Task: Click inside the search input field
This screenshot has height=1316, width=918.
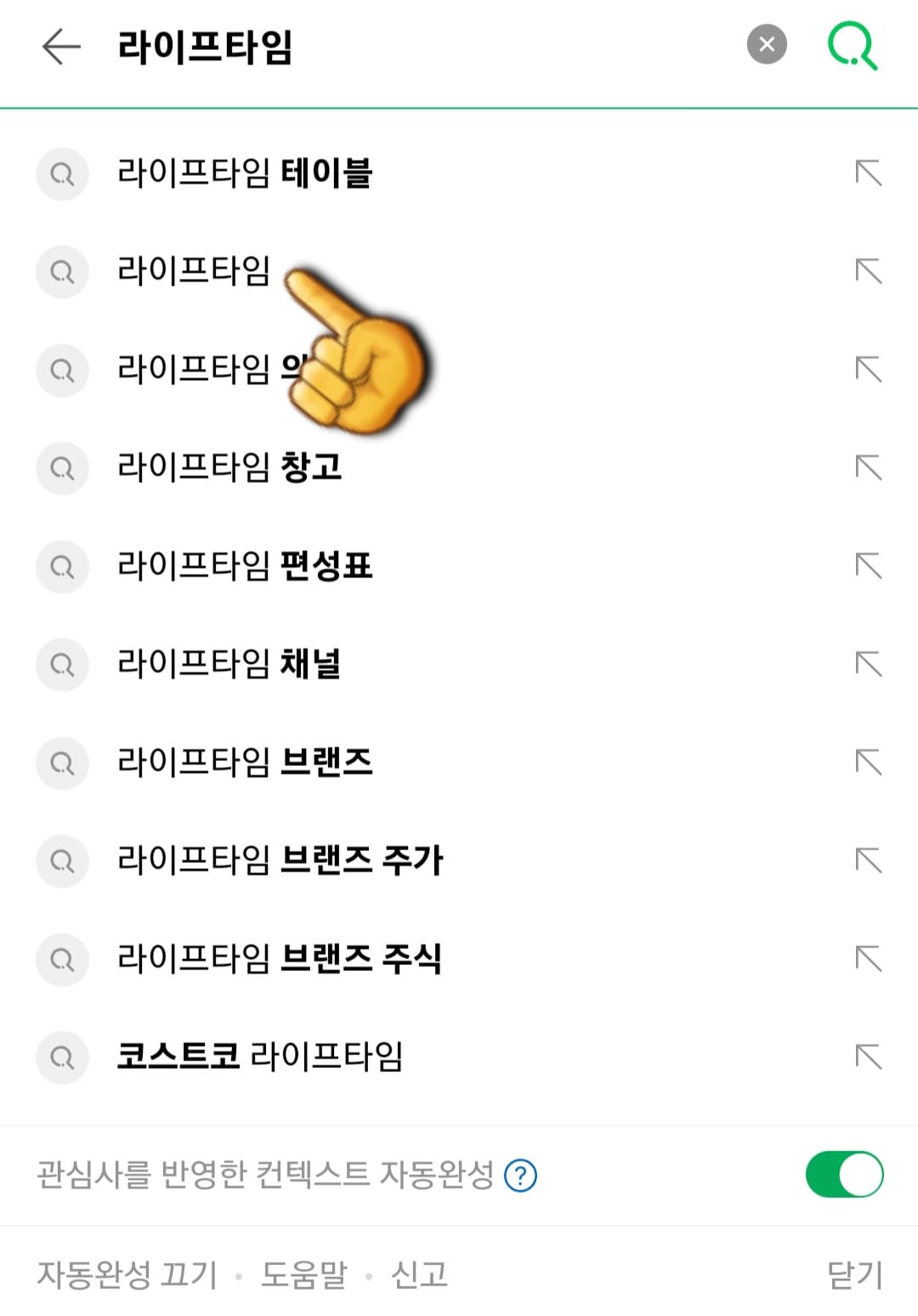Action: (x=340, y=48)
